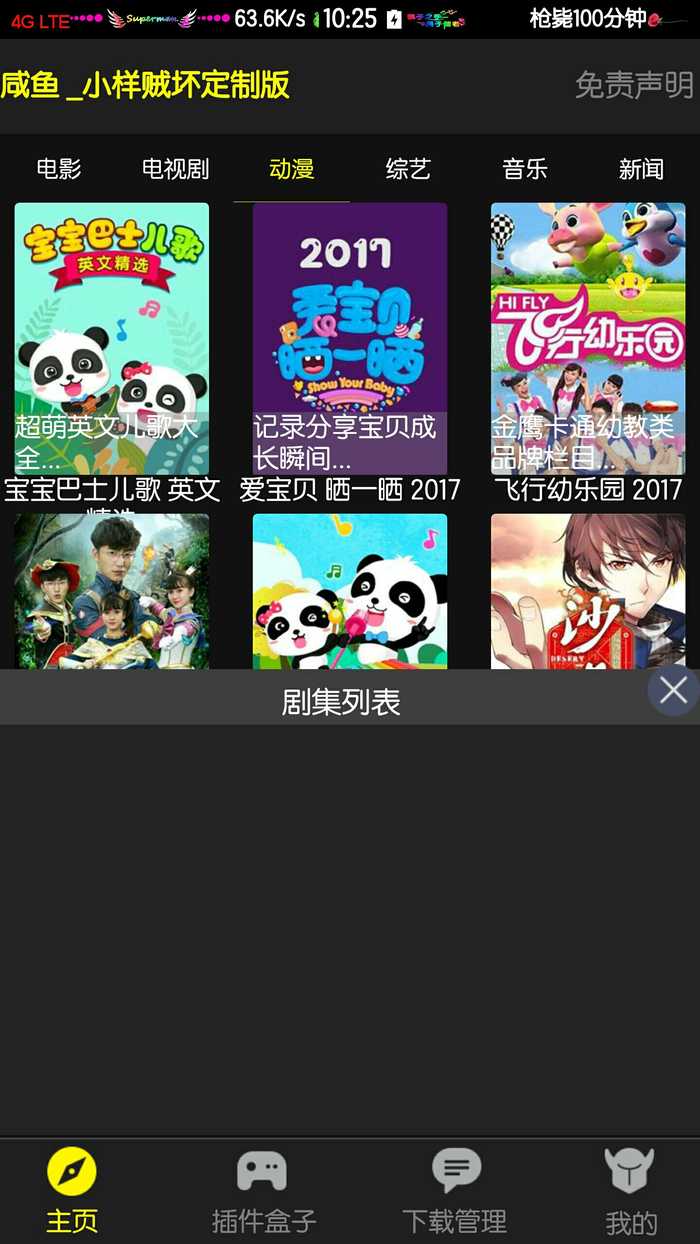Screen dimensions: 700x1244
Task: Open 宝宝巴士儿歌 英文精选 video card
Action: pos(112,339)
